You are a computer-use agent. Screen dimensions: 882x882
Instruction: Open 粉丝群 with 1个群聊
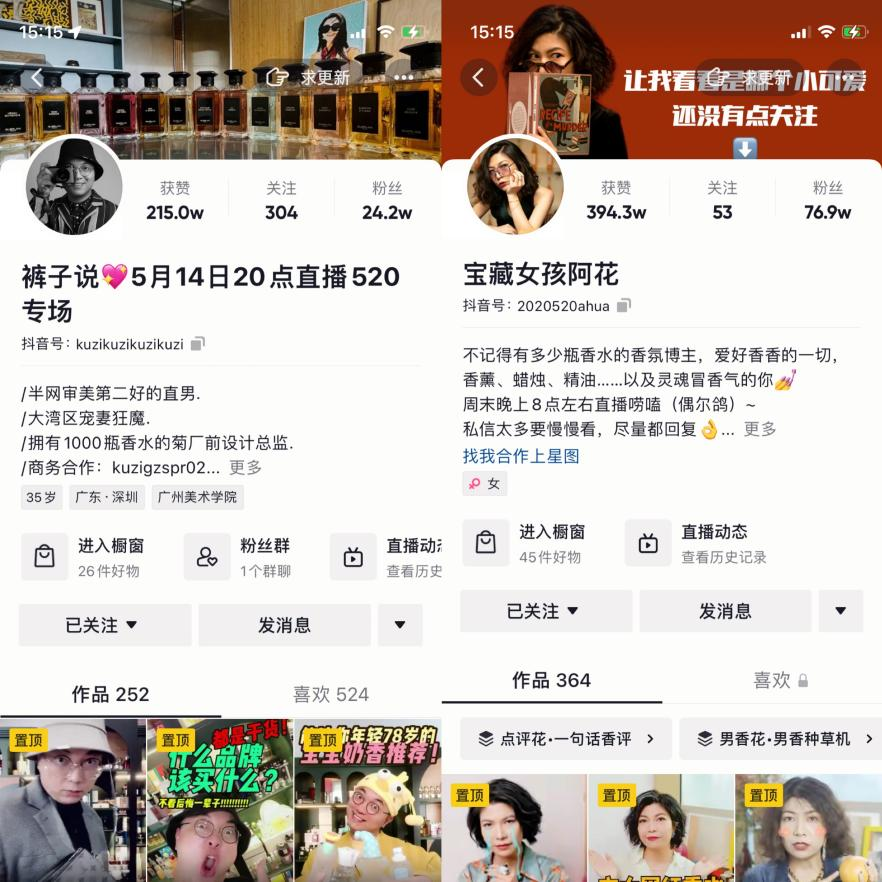click(x=238, y=557)
